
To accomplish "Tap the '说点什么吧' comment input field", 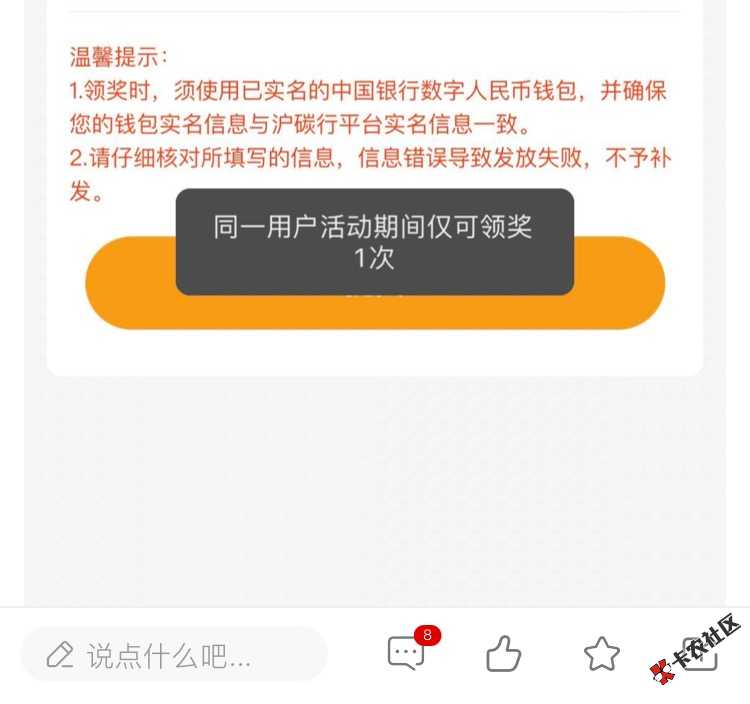I will tap(174, 656).
